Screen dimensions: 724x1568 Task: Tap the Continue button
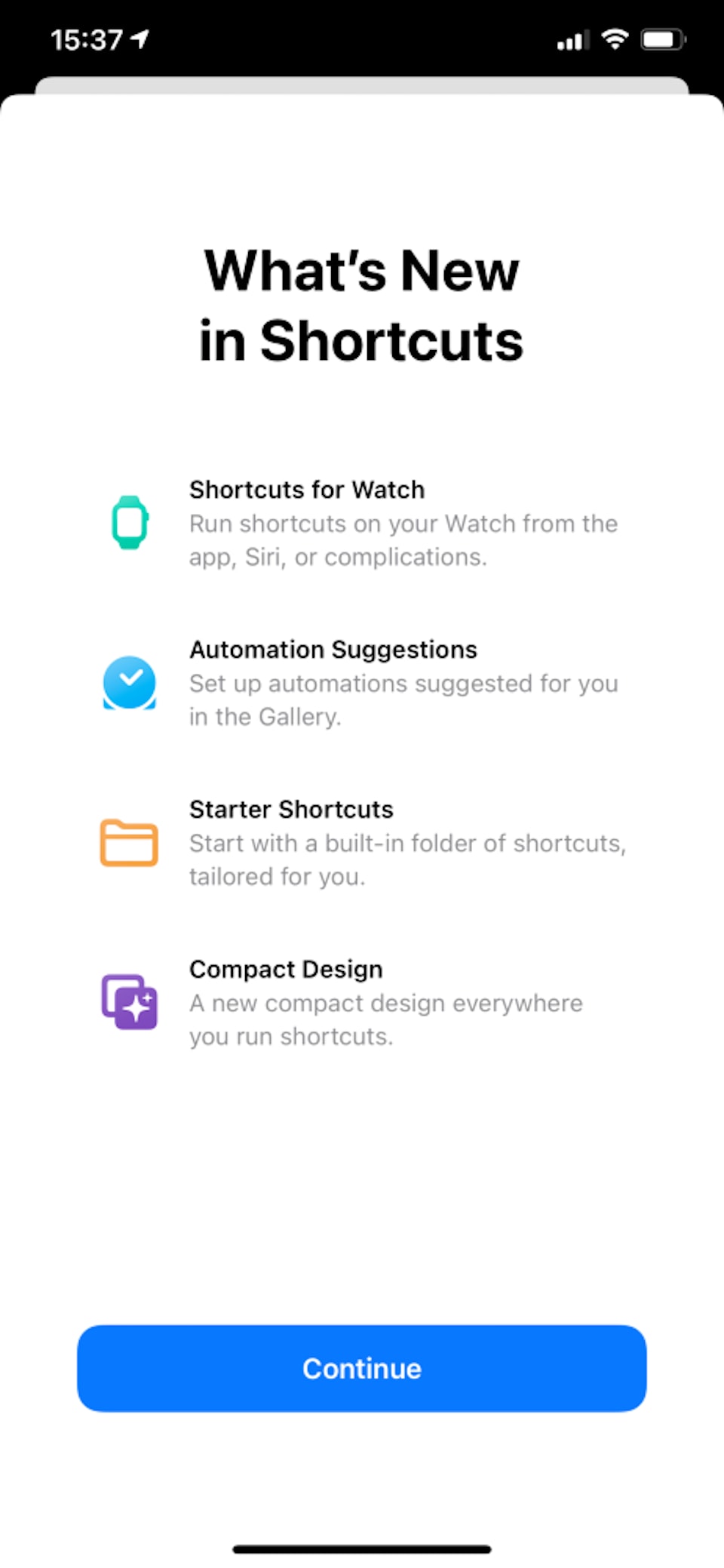click(361, 1368)
